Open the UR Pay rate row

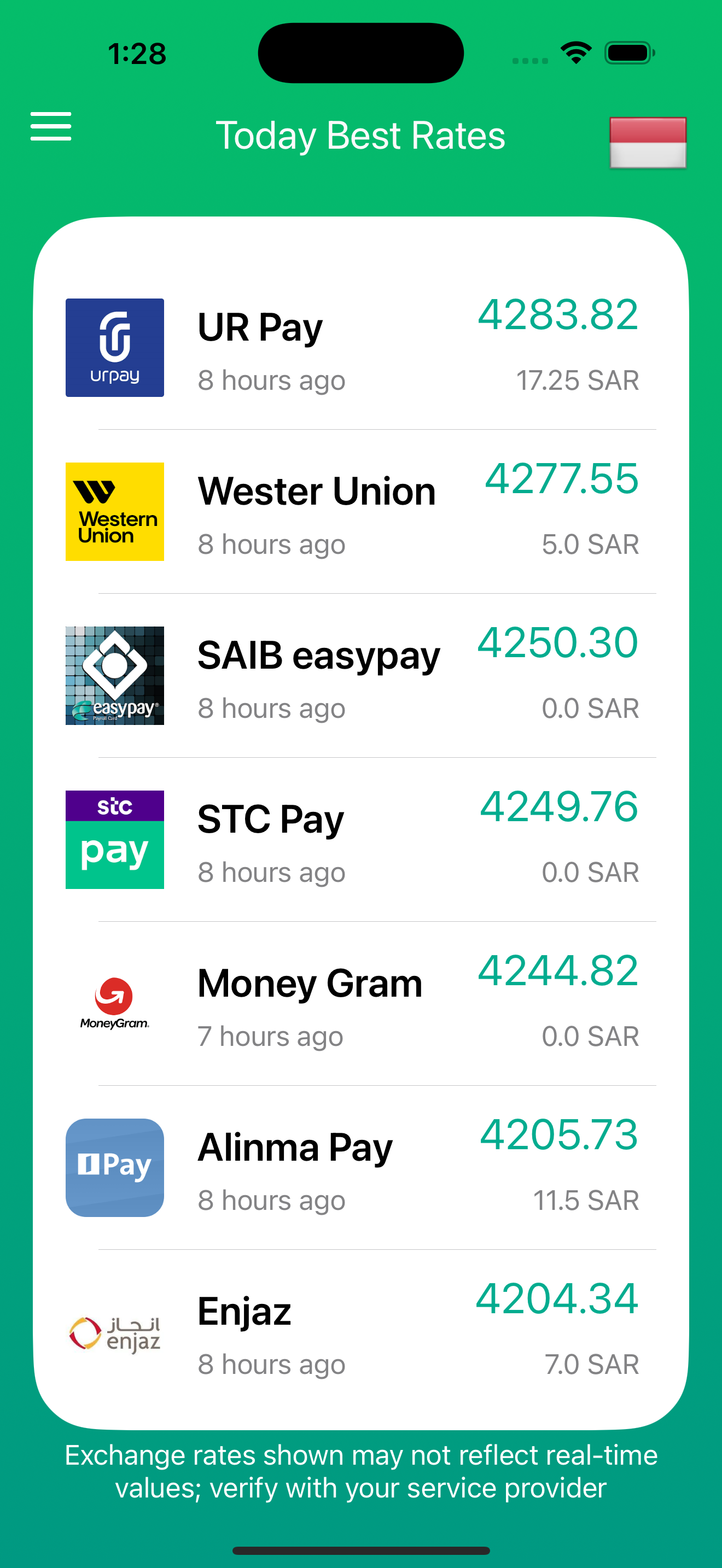click(x=360, y=348)
